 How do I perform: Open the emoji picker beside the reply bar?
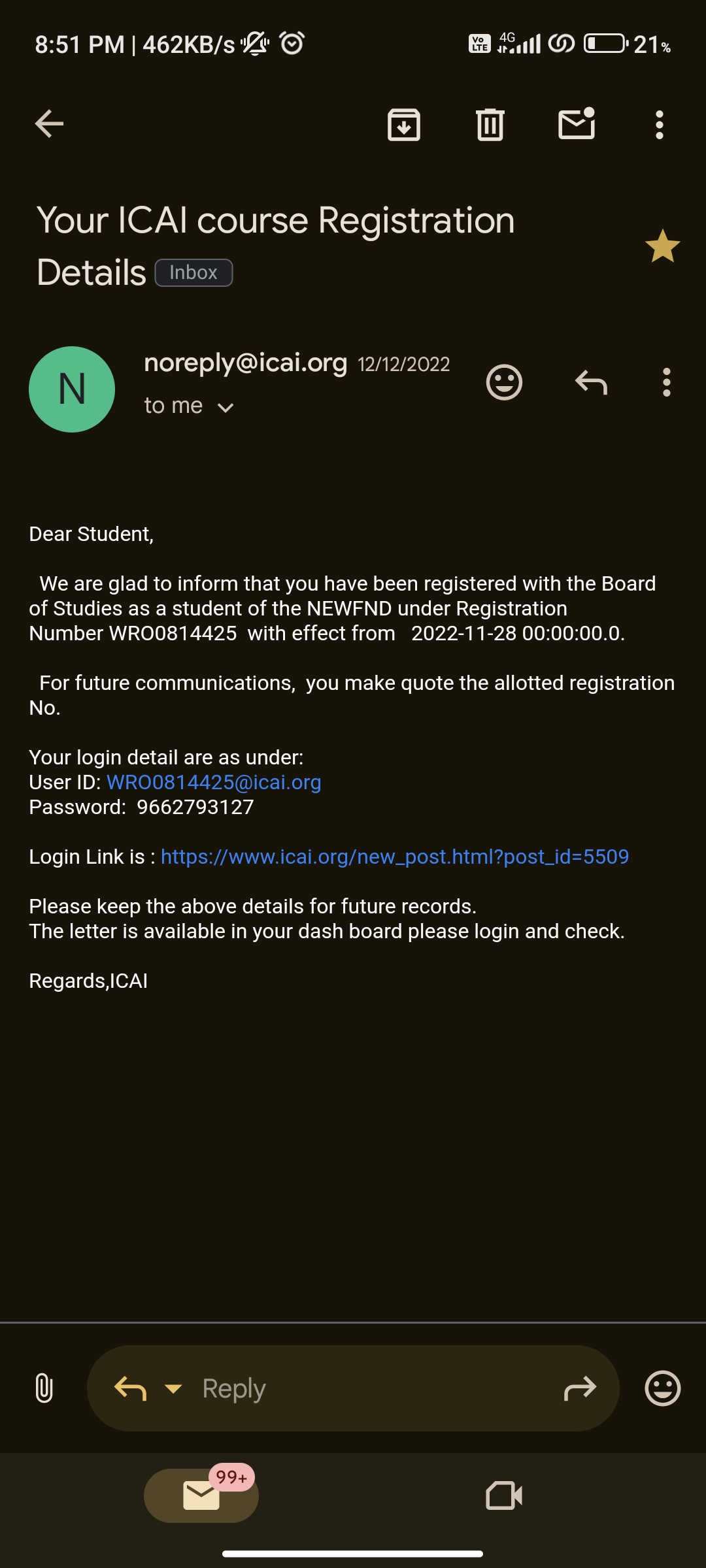pyautogui.click(x=662, y=1388)
